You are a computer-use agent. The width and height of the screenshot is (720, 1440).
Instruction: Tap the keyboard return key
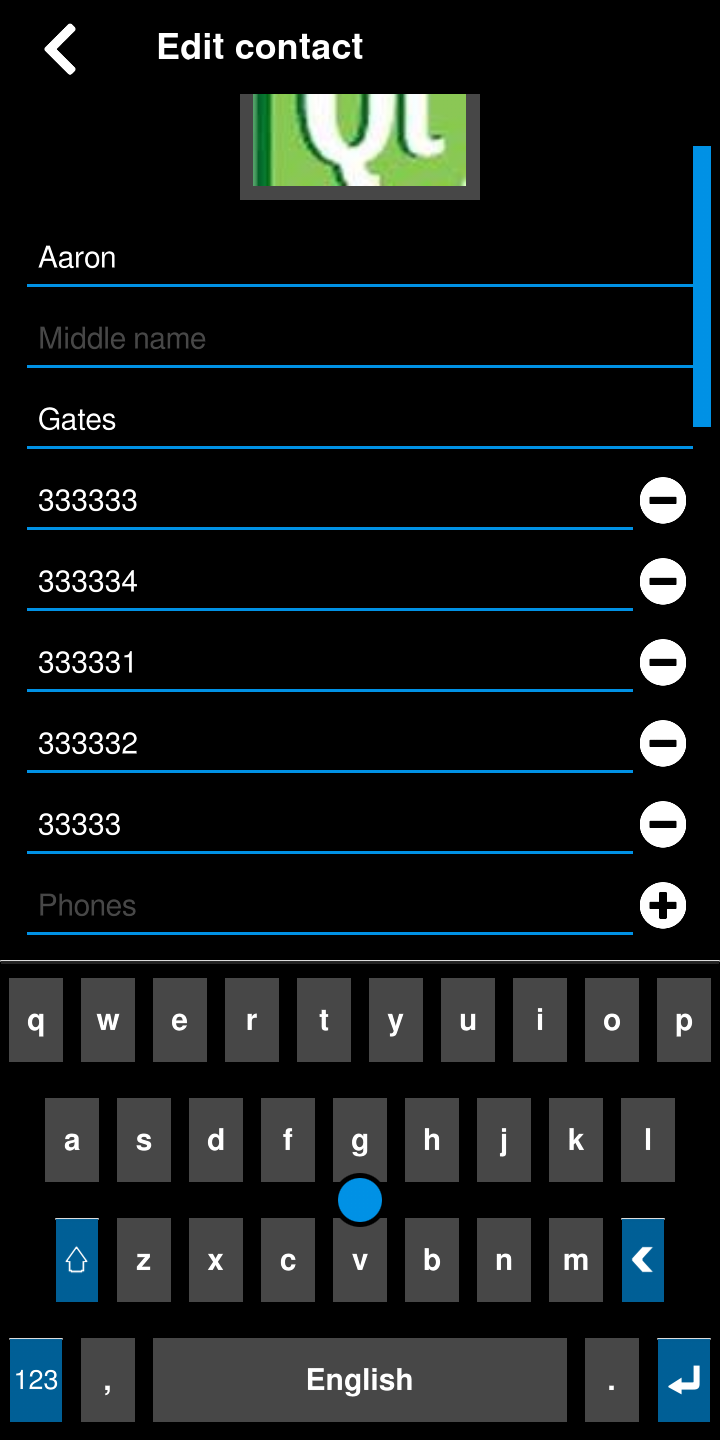pos(684,1380)
